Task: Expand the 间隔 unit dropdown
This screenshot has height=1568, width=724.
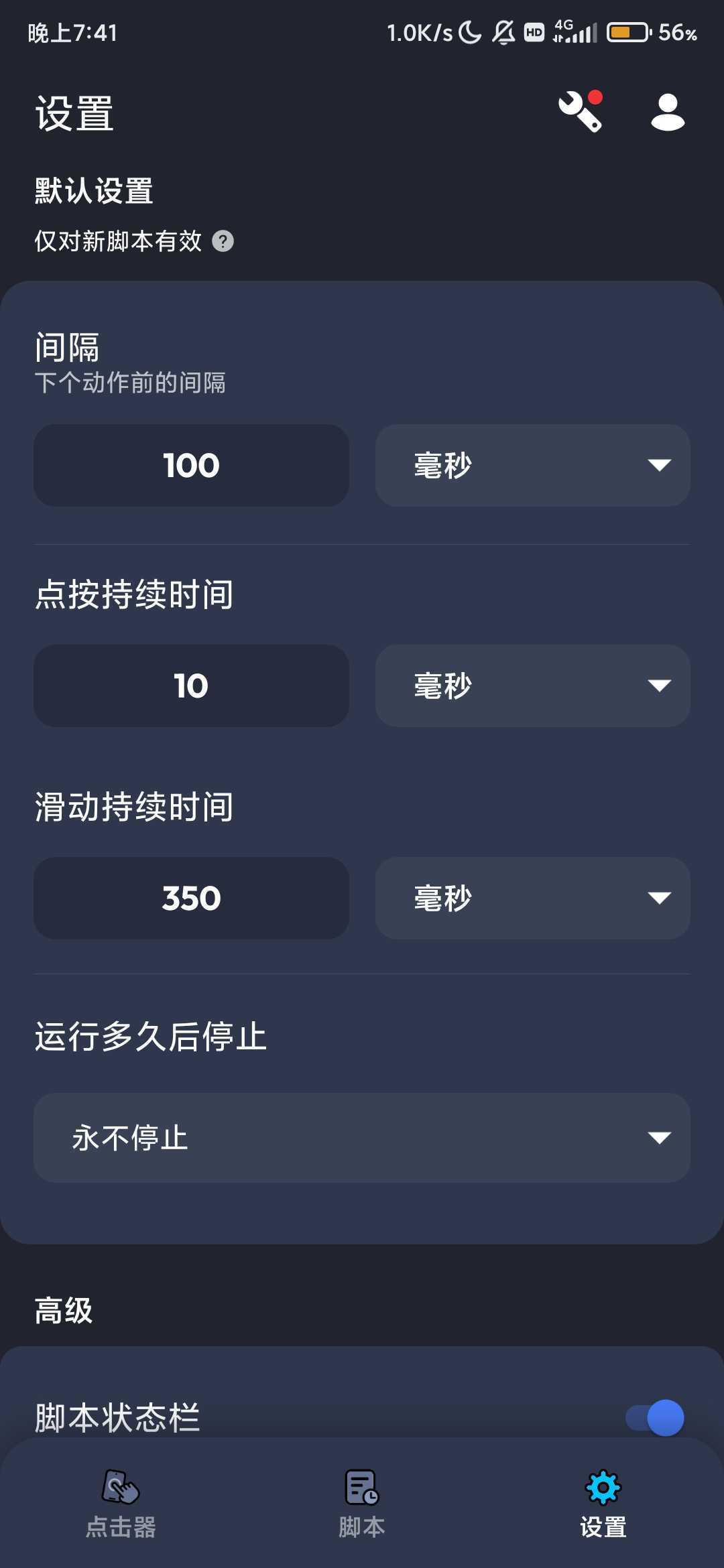Action: click(x=532, y=465)
